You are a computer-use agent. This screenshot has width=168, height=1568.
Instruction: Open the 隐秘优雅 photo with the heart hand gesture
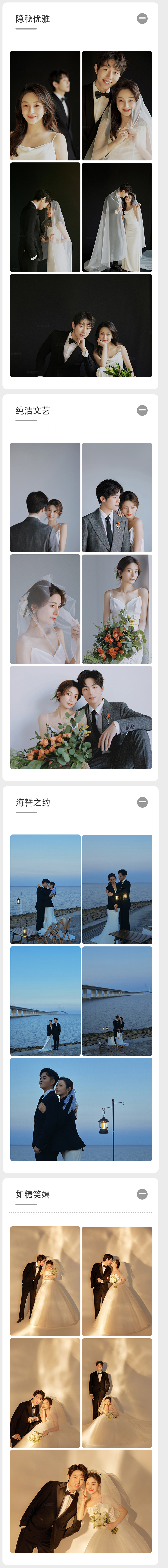tap(117, 105)
